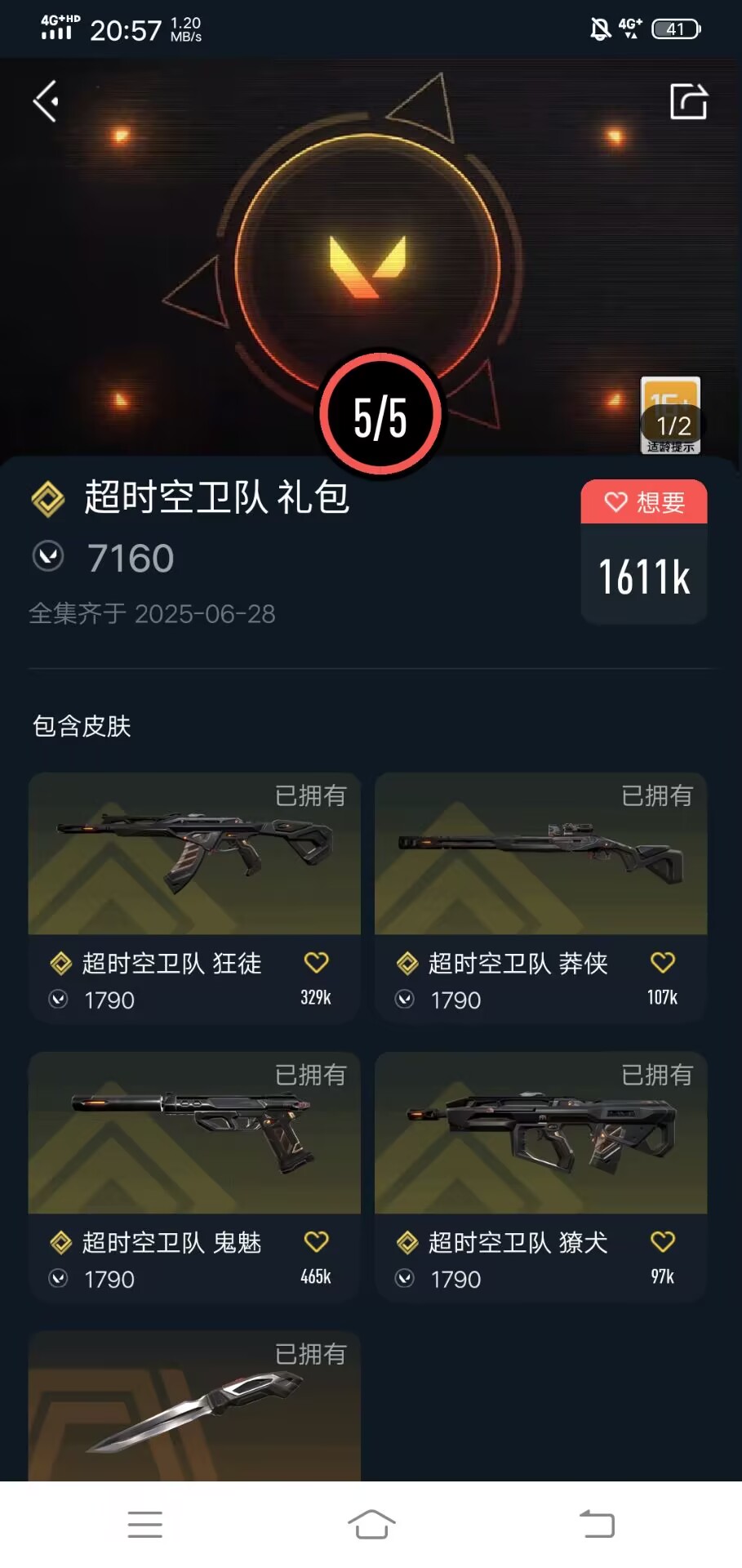The height and width of the screenshot is (1568, 742).
Task: Like the 鬼魅 skin with heart icon
Action: (316, 1242)
